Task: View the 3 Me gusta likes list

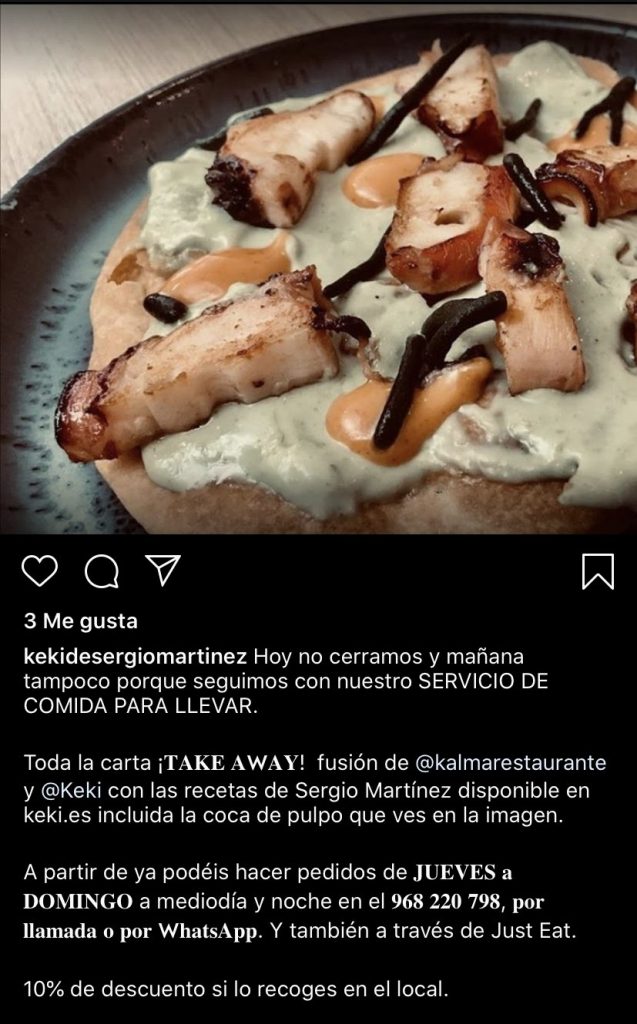Action: click(80, 621)
